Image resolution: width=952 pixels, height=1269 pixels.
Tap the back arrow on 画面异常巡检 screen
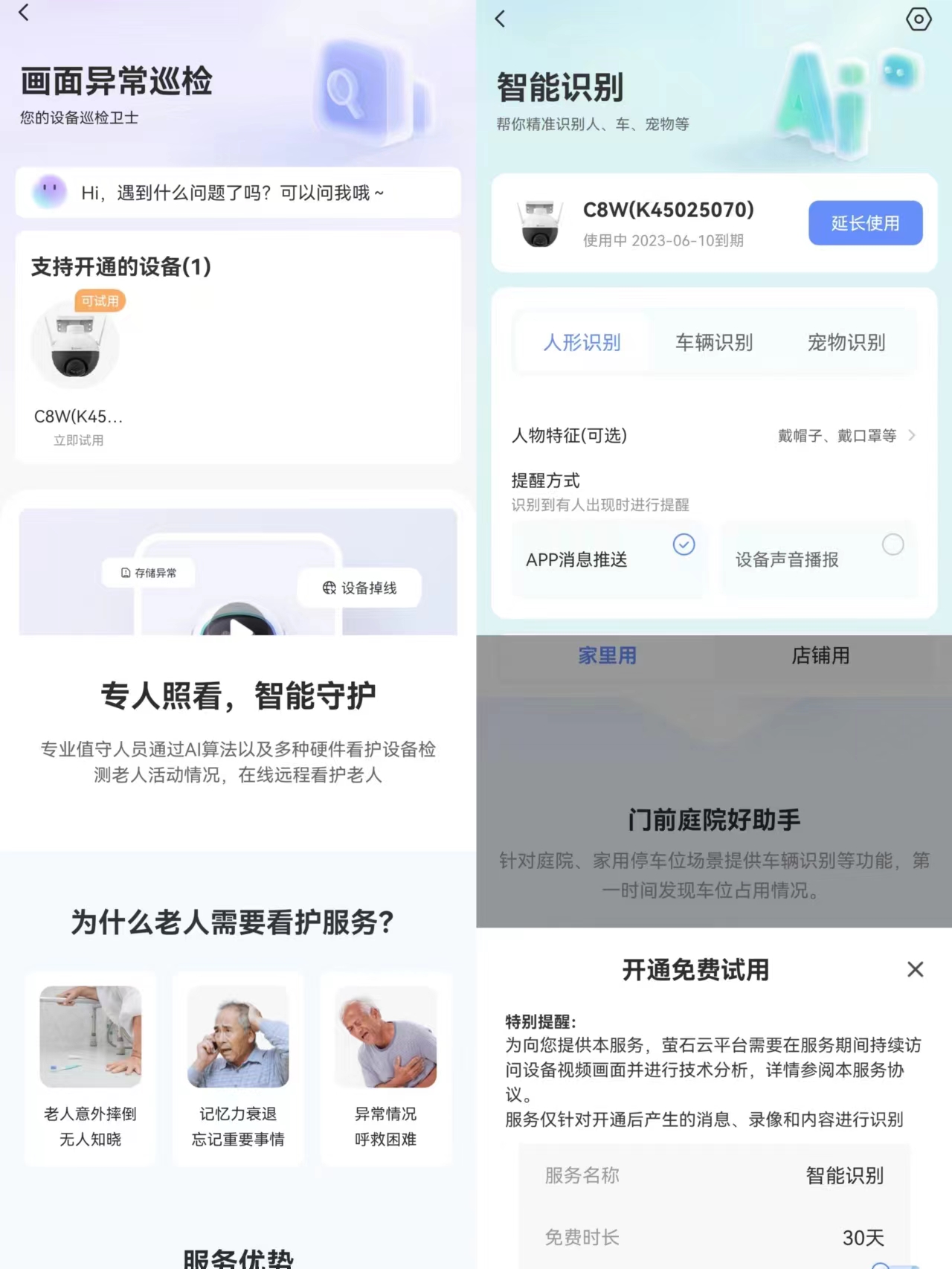pyautogui.click(x=23, y=12)
